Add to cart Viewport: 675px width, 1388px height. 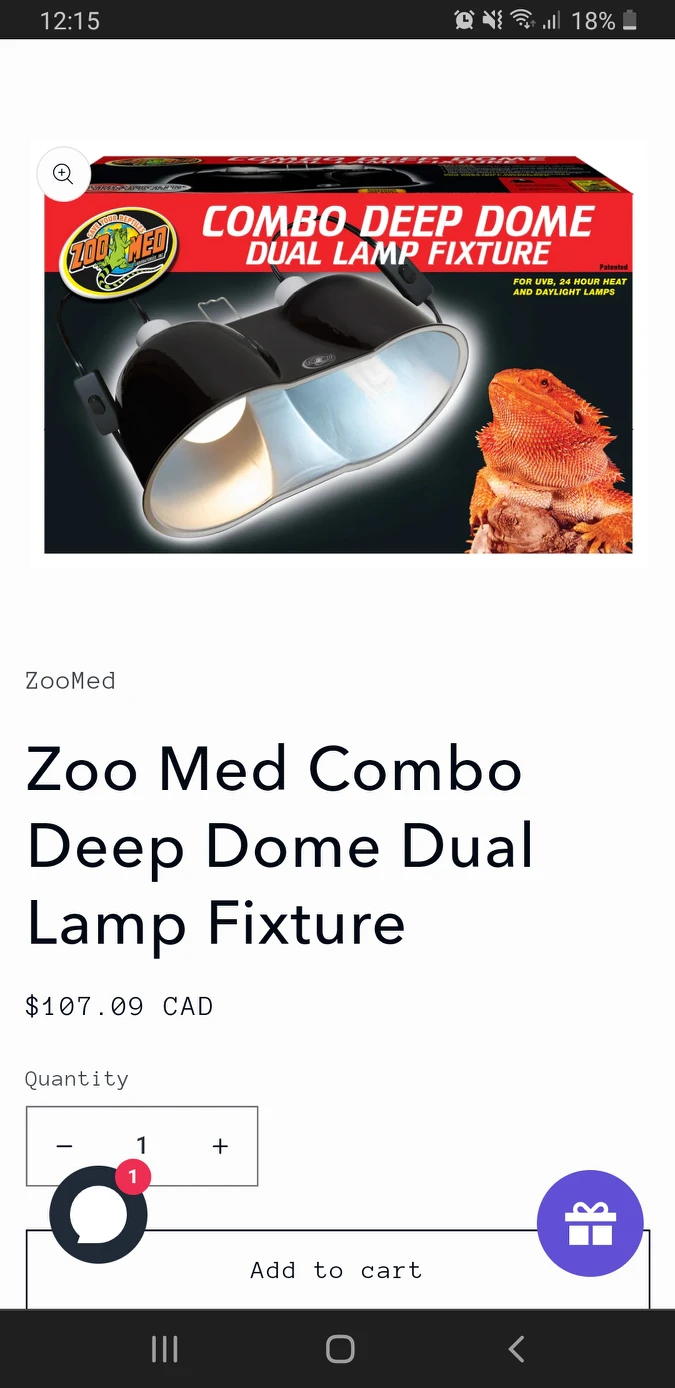pos(338,1270)
